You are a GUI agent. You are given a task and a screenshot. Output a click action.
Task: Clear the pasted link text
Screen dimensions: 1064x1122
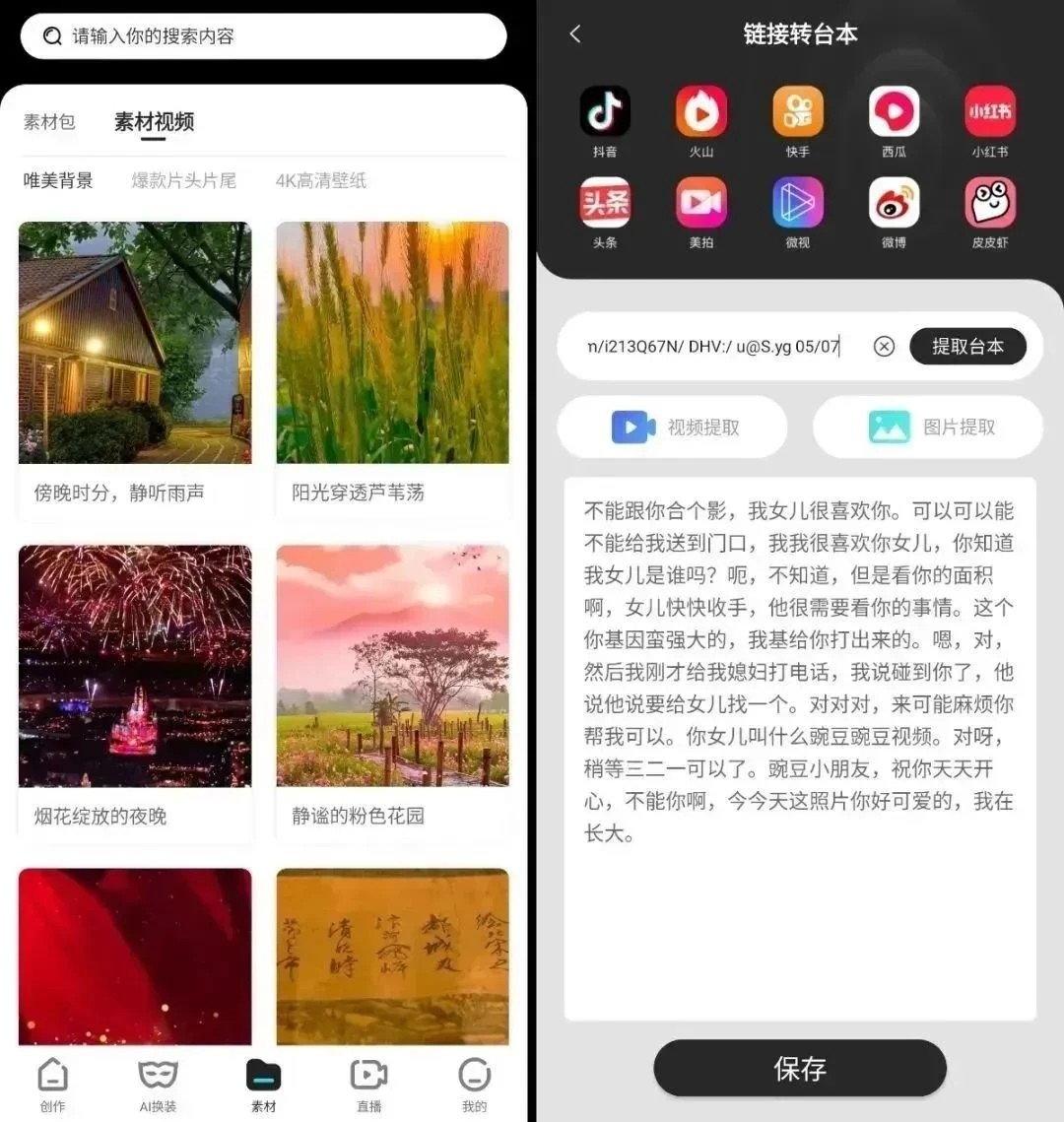pos(884,347)
